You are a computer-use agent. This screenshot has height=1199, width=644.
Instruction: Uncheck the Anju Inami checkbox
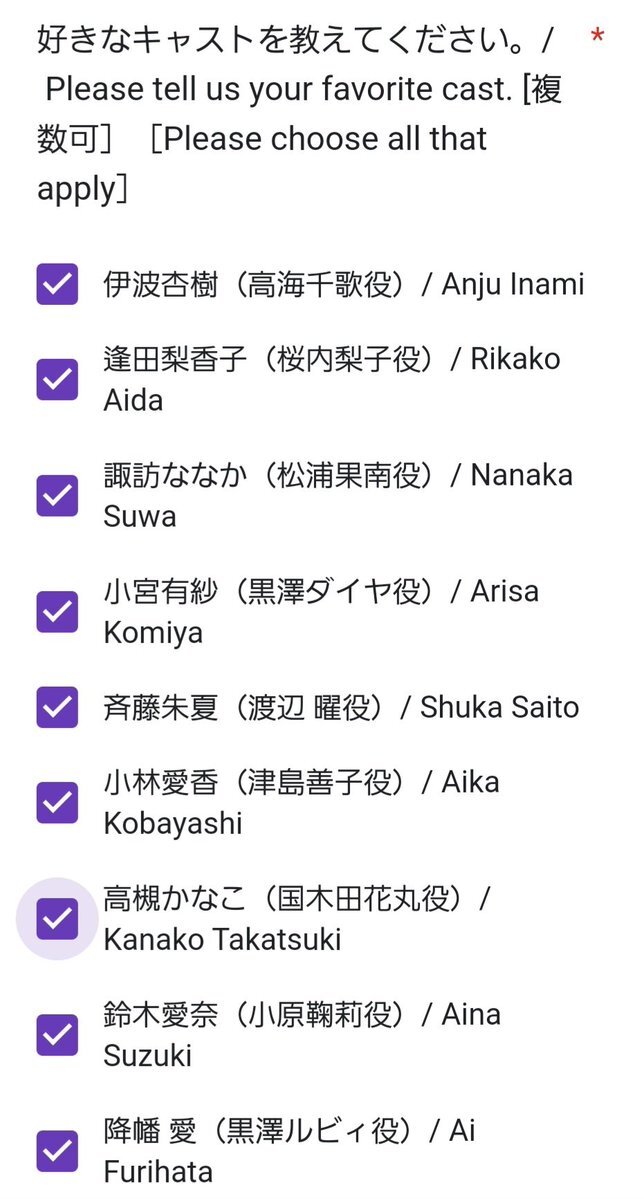coord(57,284)
